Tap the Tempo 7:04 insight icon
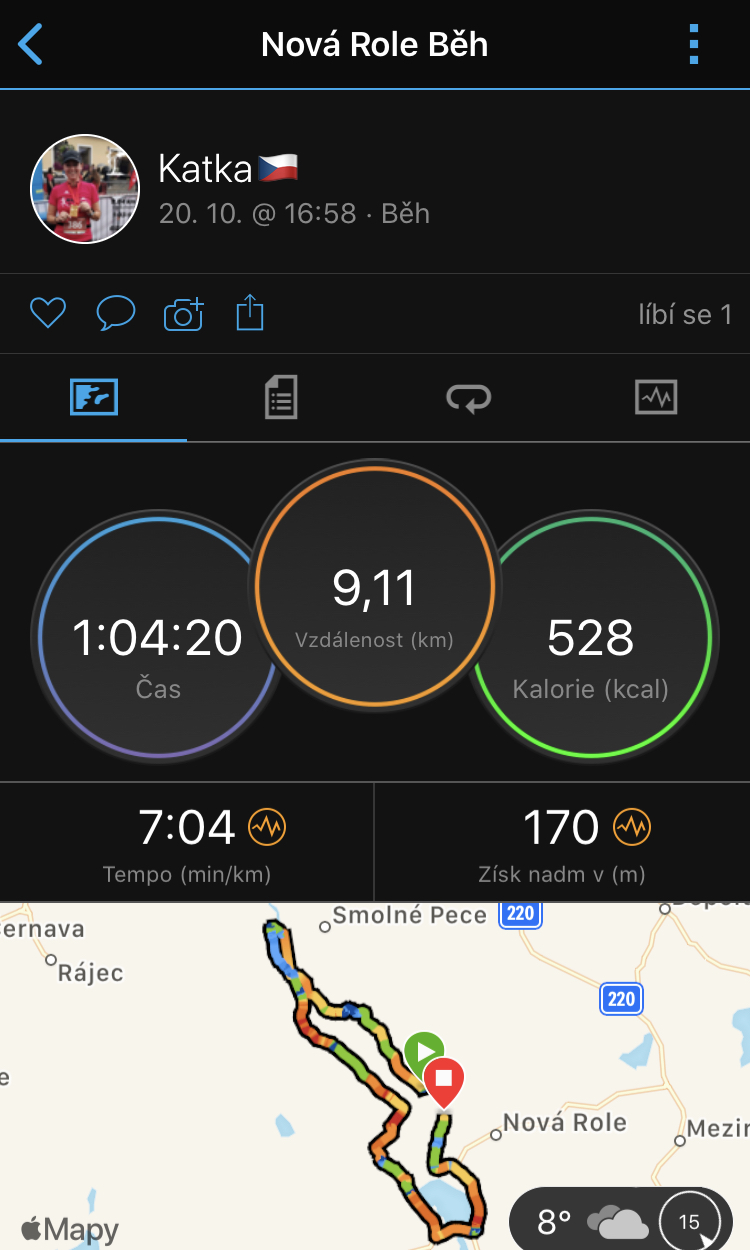Screen dimensions: 750x1250 coord(267,827)
